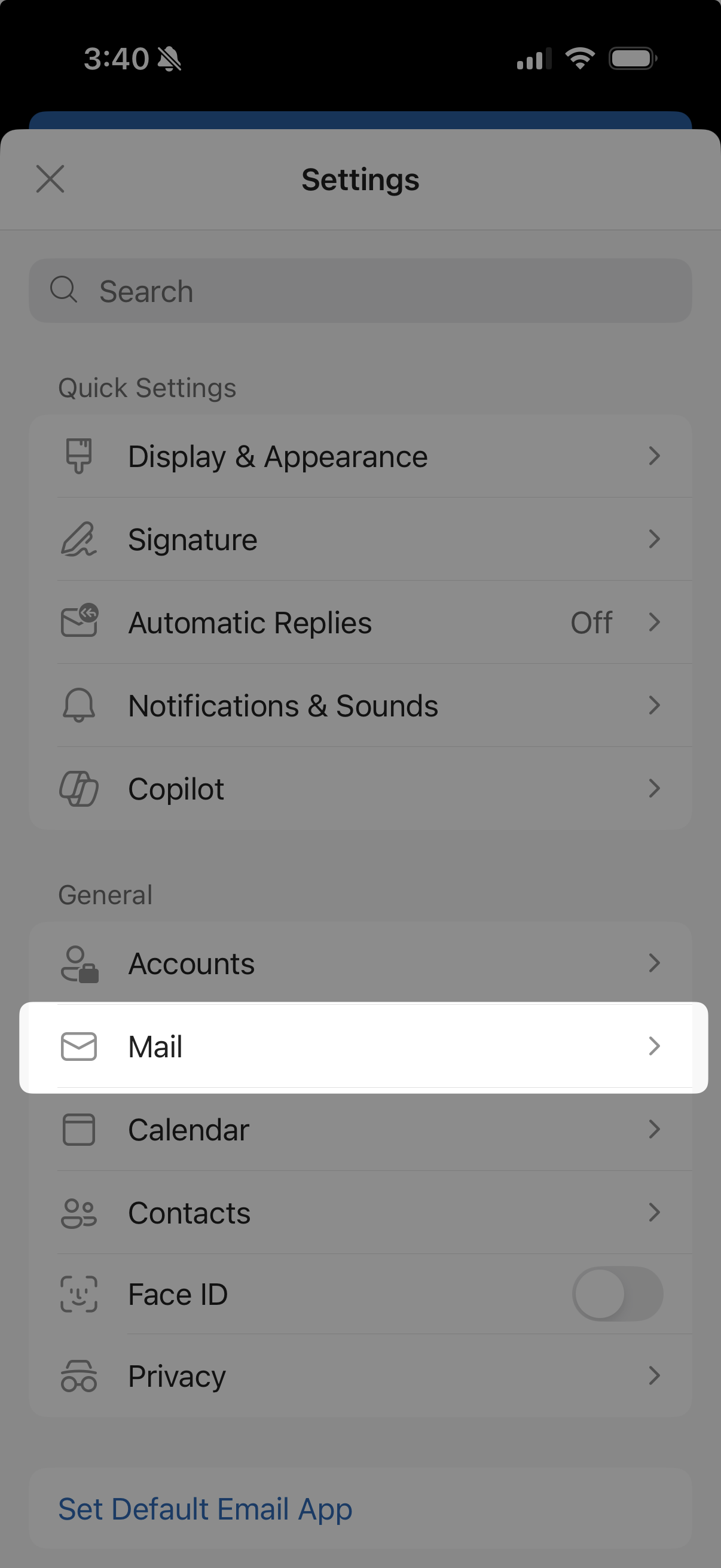Image resolution: width=721 pixels, height=1568 pixels.
Task: Tap the Search field in Settings
Action: [x=360, y=291]
